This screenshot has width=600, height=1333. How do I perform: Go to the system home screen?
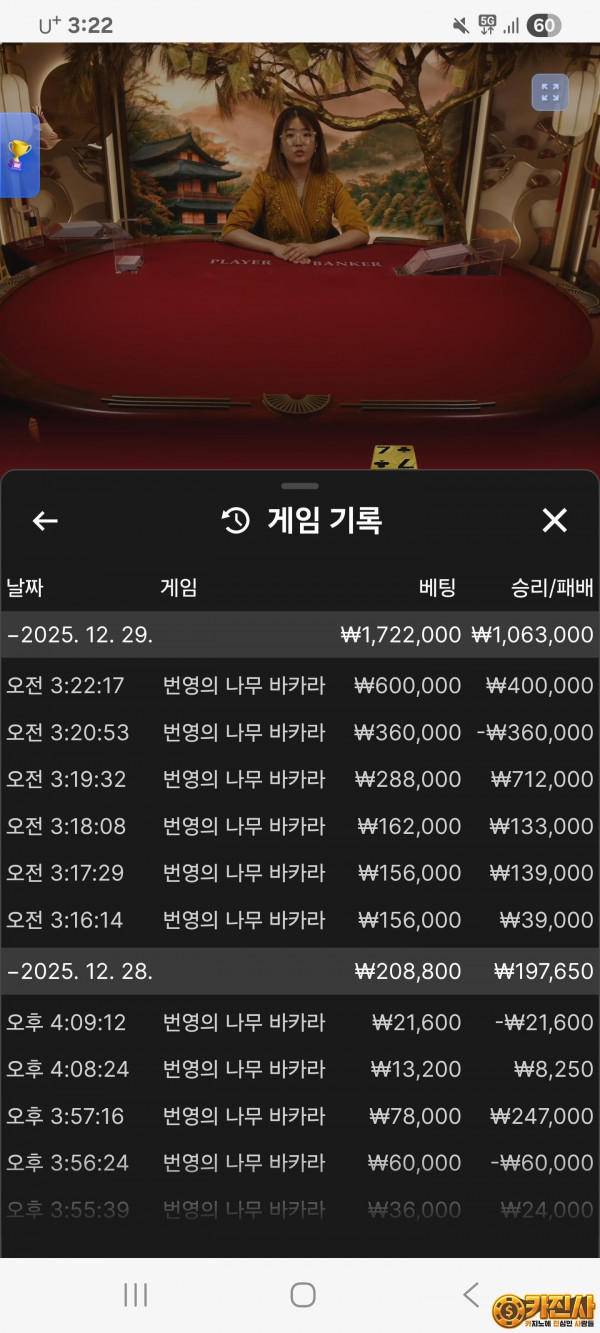point(302,1295)
